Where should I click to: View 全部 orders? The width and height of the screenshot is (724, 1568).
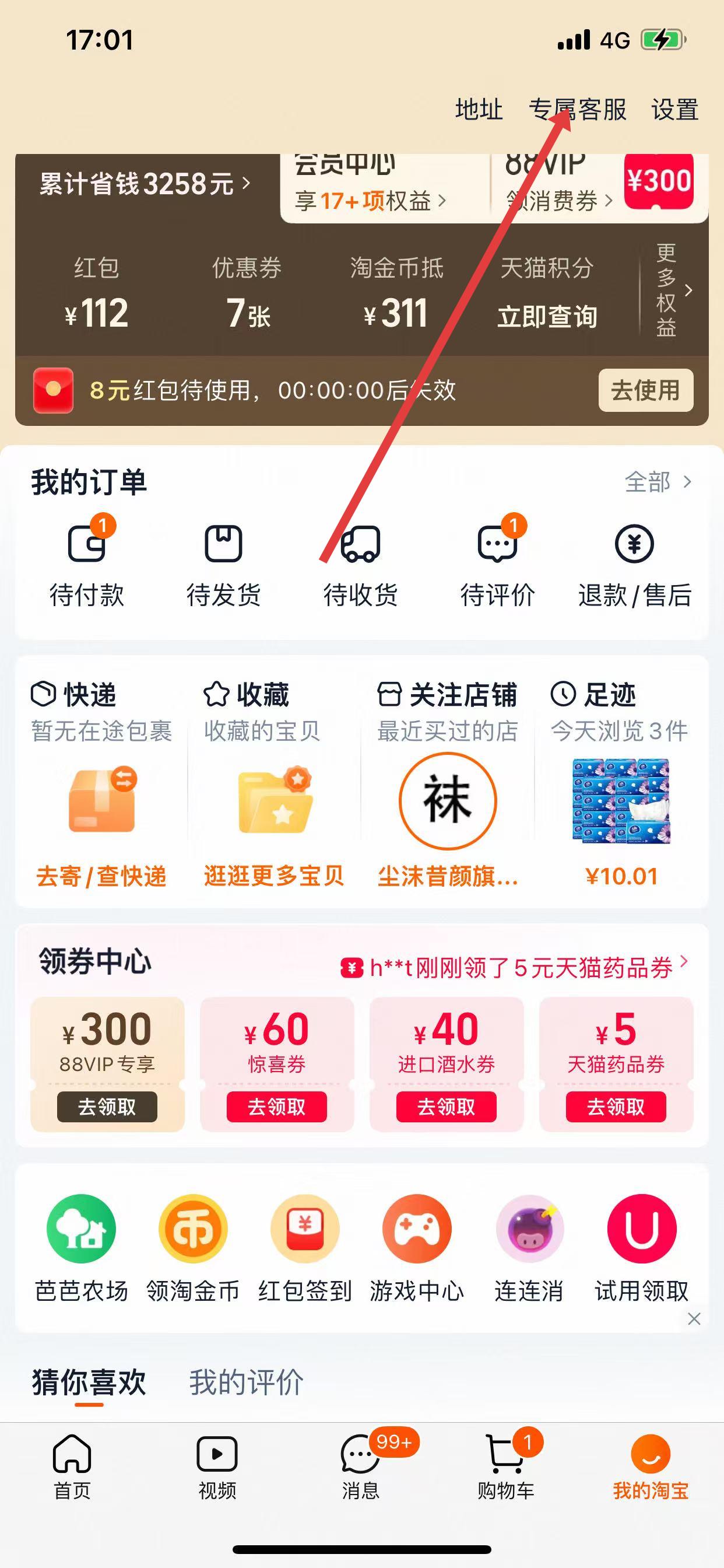pos(657,482)
